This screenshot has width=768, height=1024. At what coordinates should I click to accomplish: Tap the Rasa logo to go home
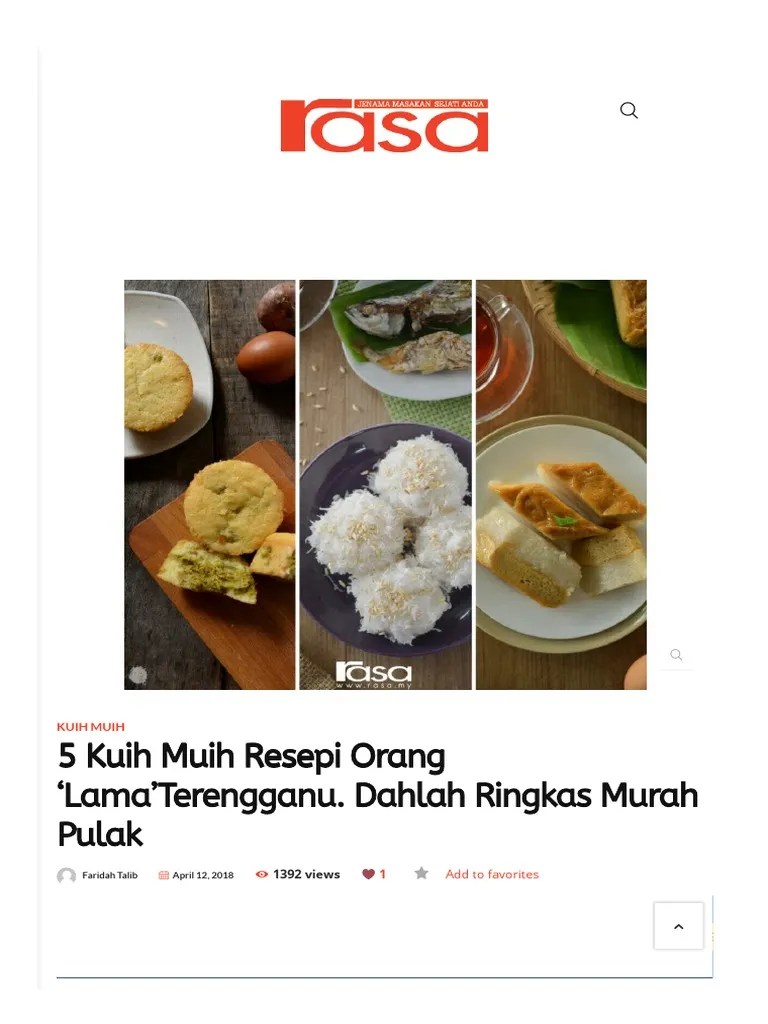tap(384, 126)
